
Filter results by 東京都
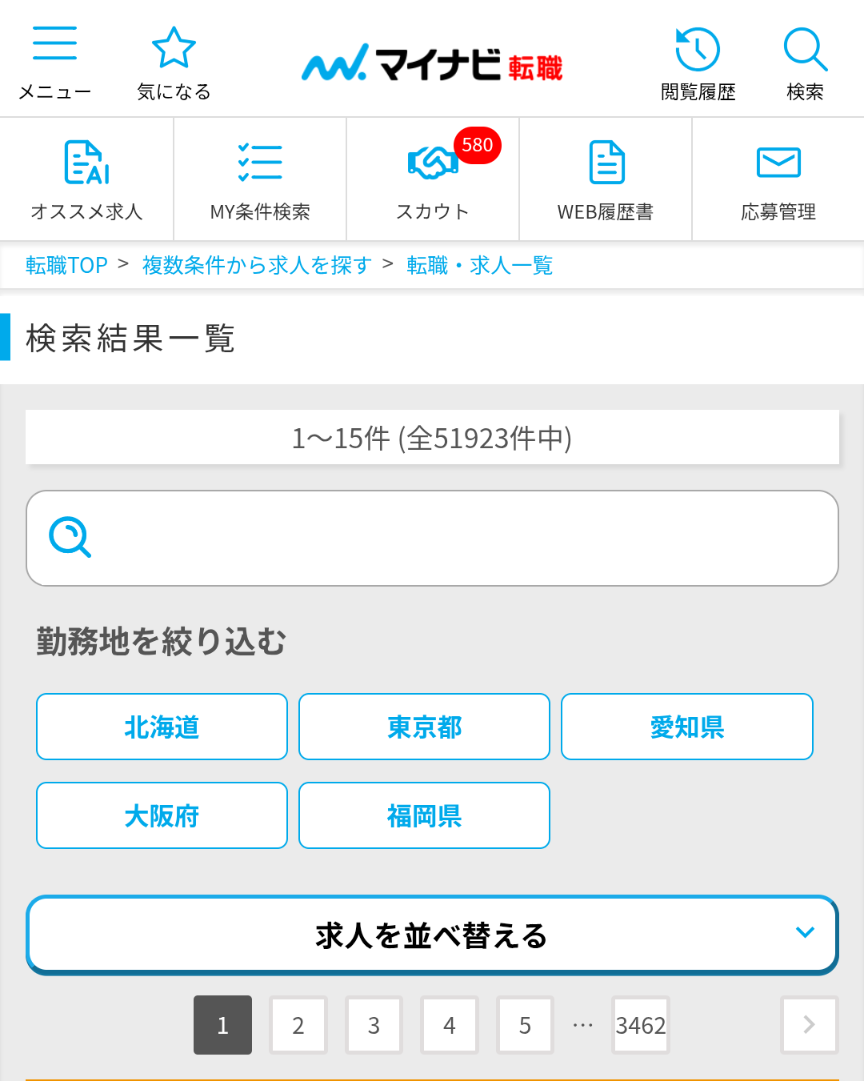[423, 727]
